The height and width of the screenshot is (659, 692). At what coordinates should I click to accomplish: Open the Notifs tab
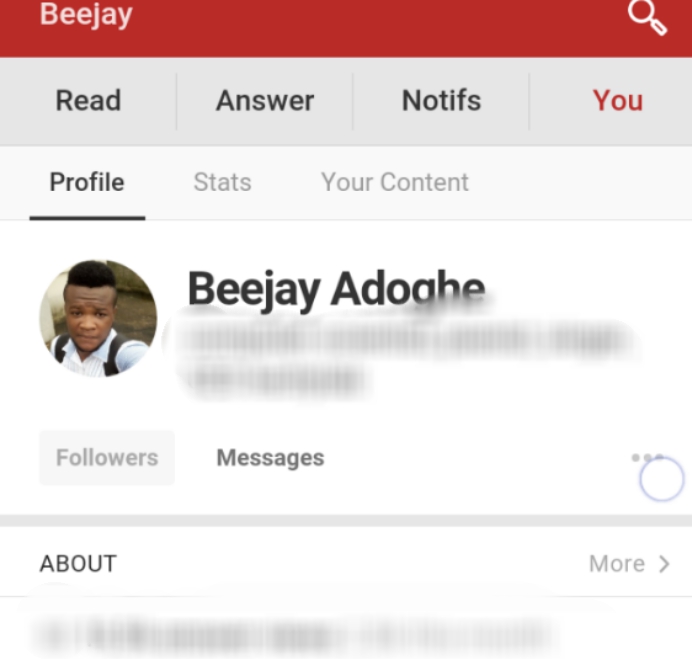pyautogui.click(x=441, y=100)
